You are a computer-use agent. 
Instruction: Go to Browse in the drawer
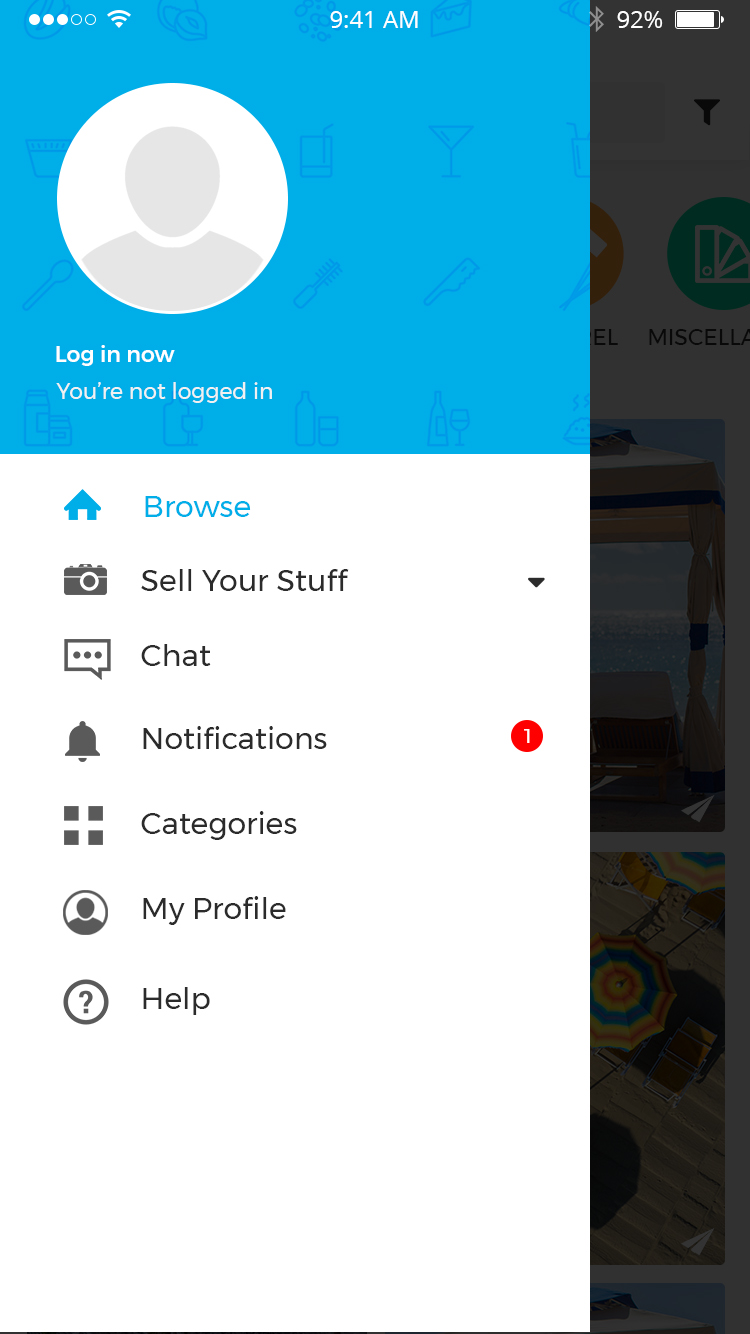[x=197, y=507]
